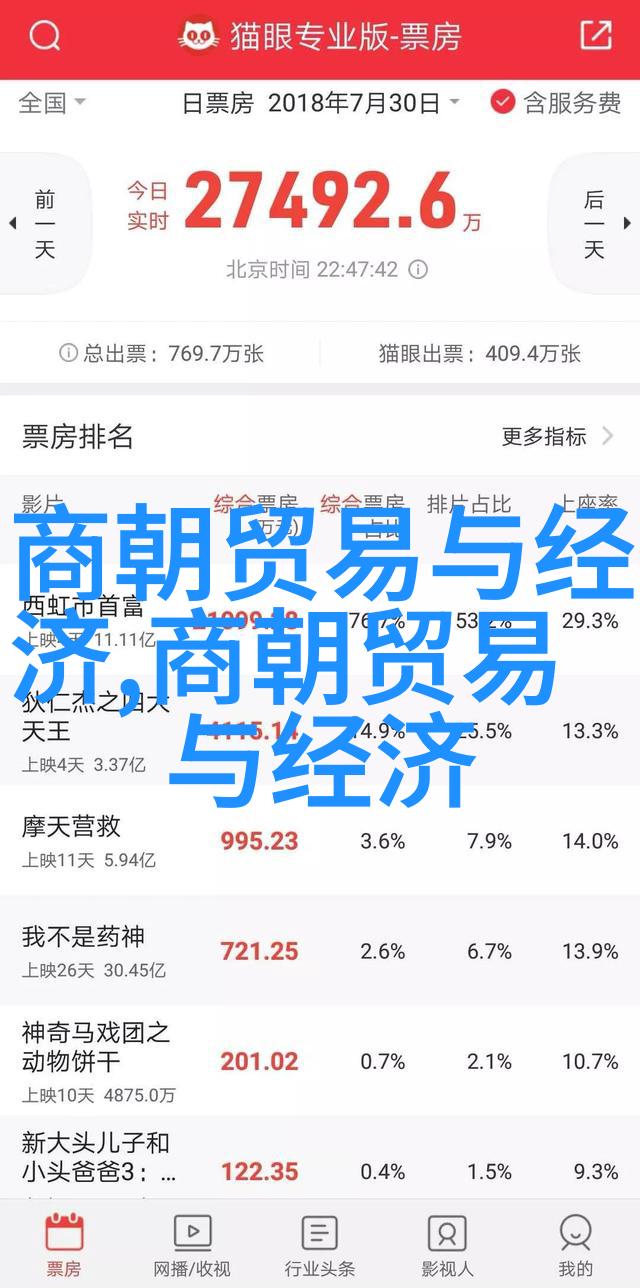
Task: Open 更多指标 for more metrics
Action: coord(558,436)
